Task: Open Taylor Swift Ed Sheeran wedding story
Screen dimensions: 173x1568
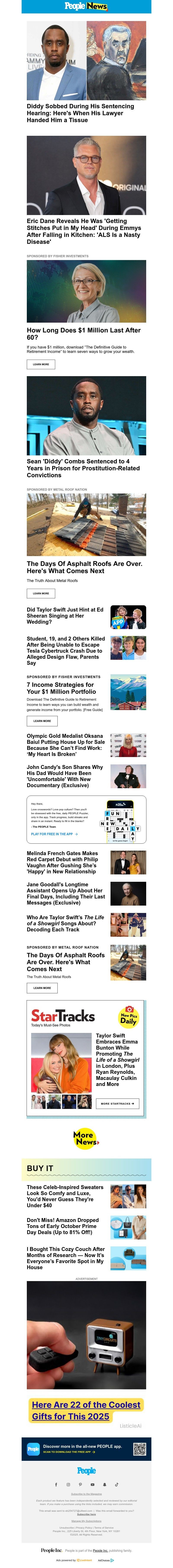Action: pyautogui.click(x=65, y=615)
